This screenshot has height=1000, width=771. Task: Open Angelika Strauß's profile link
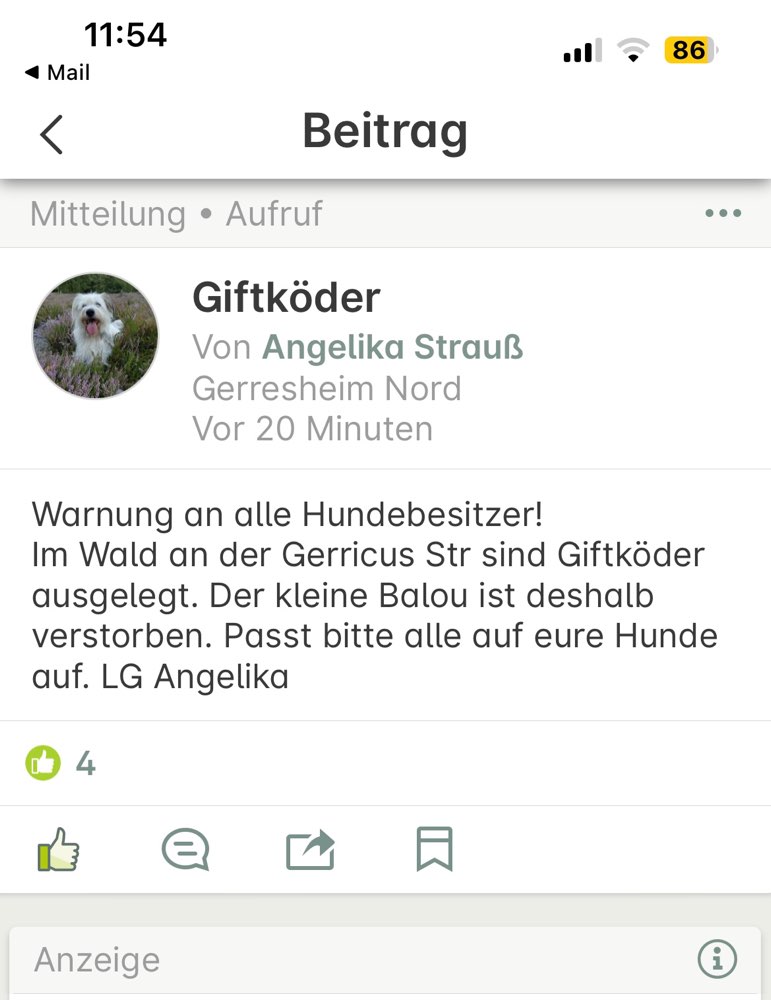393,346
